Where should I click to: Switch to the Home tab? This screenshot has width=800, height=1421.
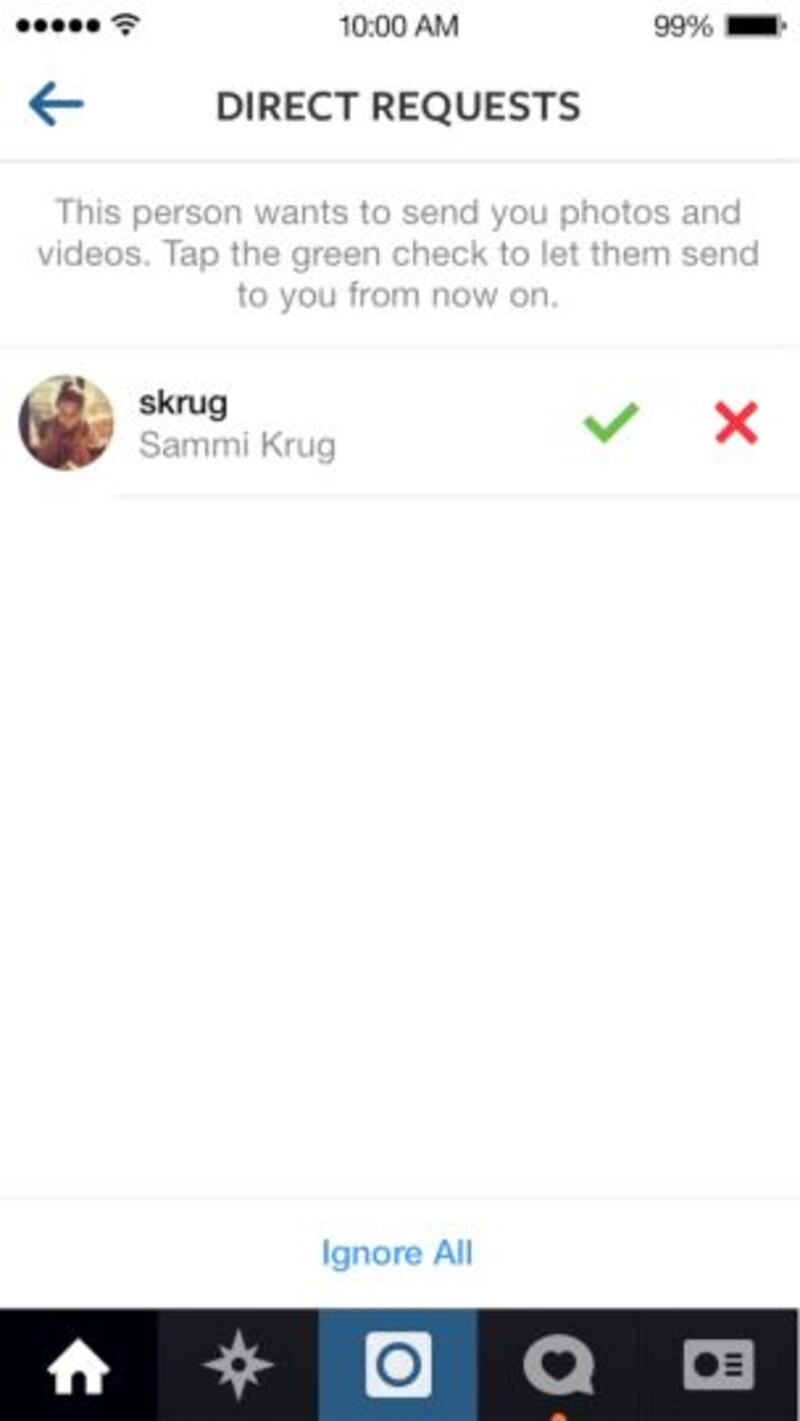[x=78, y=1365]
